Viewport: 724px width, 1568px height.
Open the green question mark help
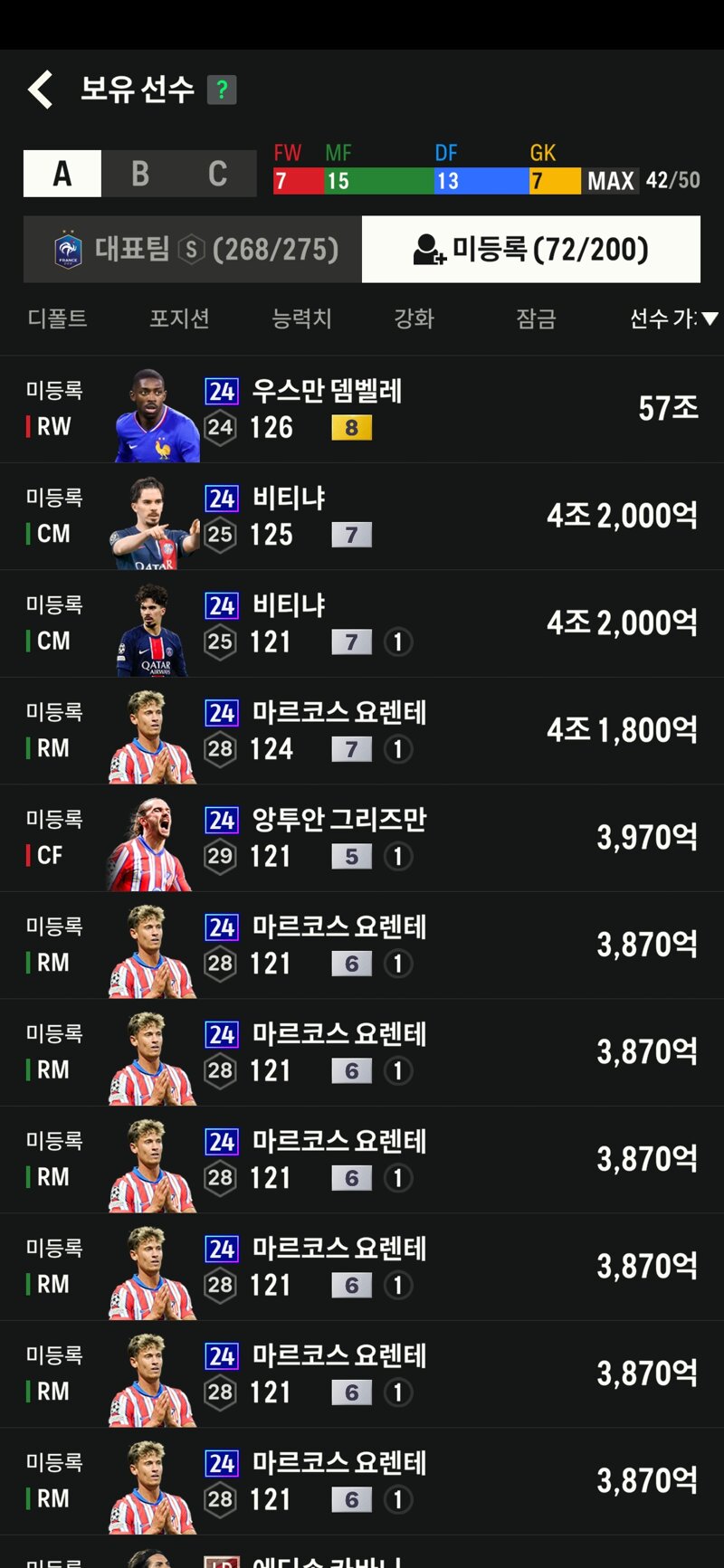[222, 90]
